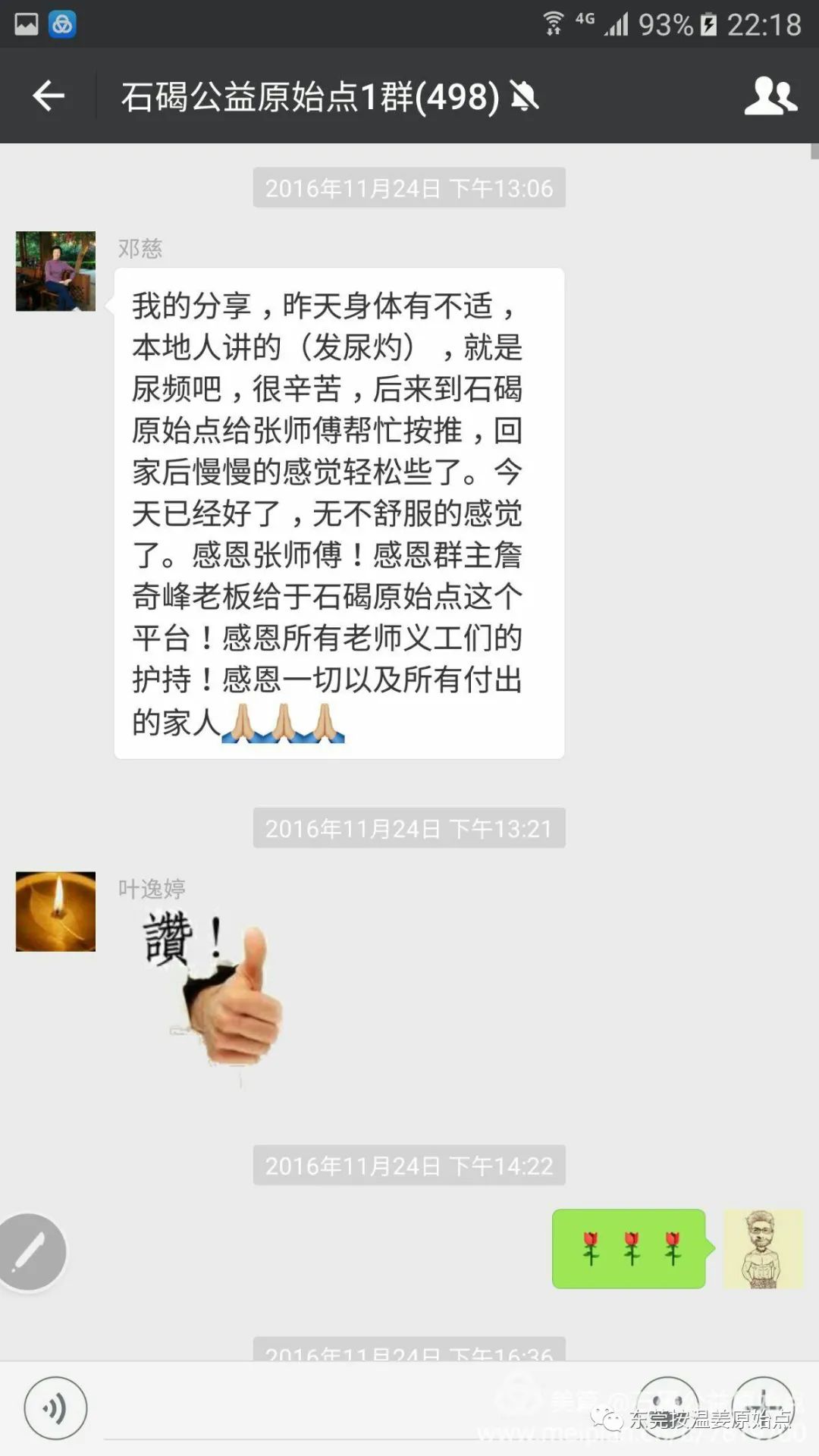Open group members and chat info
Viewport: 819px width, 1456px height.
click(770, 96)
